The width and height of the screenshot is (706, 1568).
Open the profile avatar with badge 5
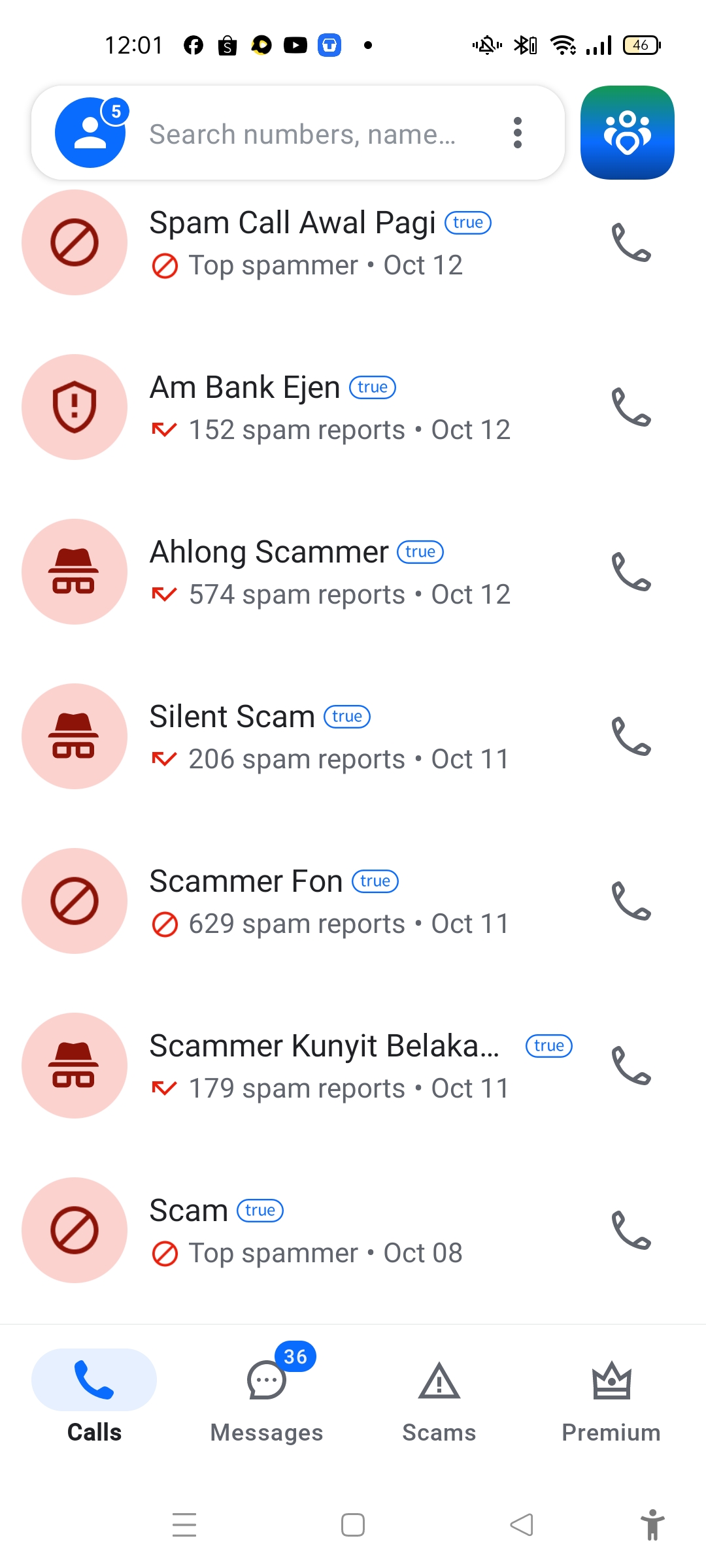tap(91, 133)
